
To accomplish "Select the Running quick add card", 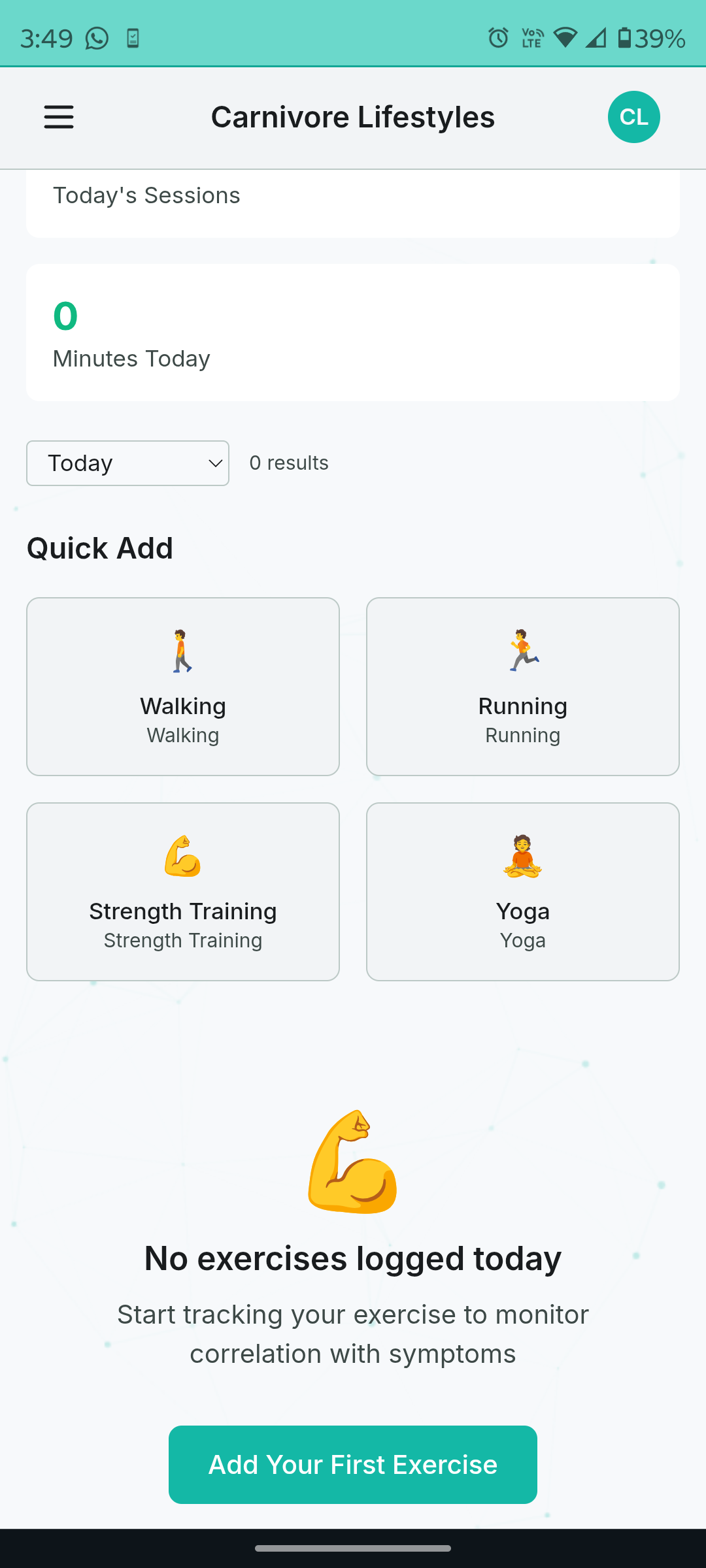I will pyautogui.click(x=522, y=686).
